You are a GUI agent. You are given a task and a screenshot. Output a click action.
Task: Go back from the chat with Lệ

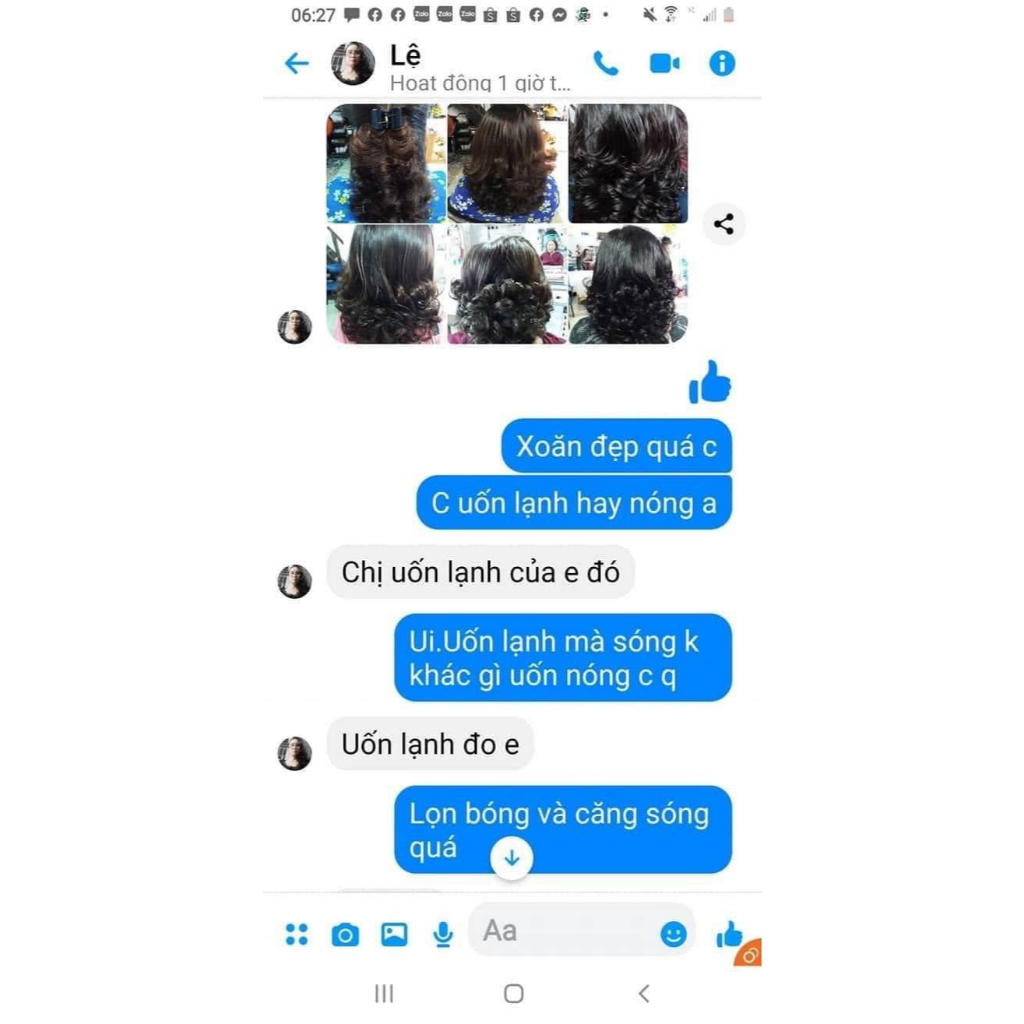(297, 64)
